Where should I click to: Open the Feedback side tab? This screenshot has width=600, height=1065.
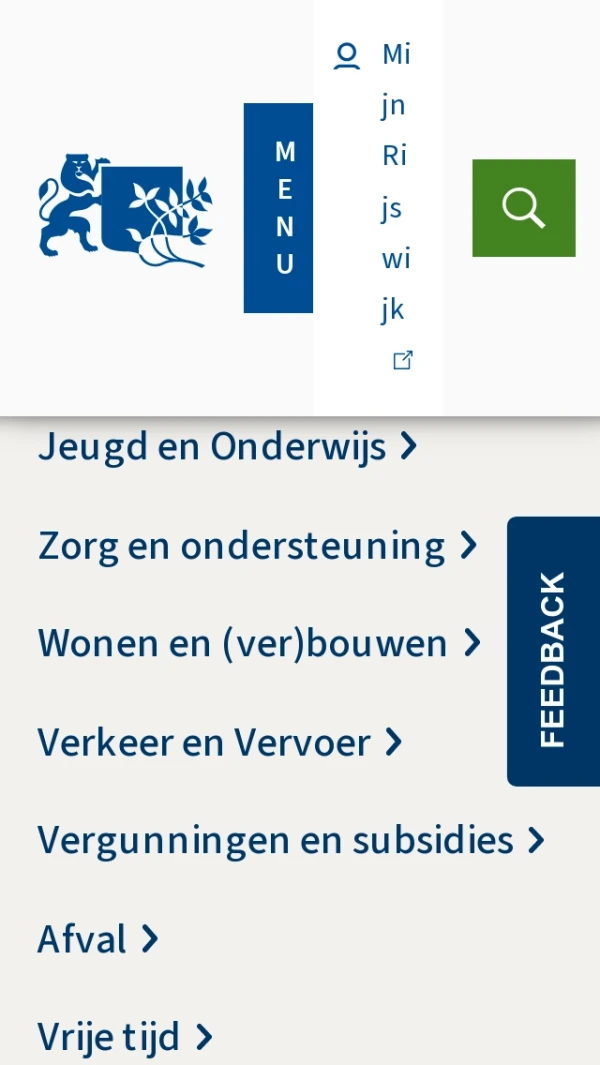point(553,651)
